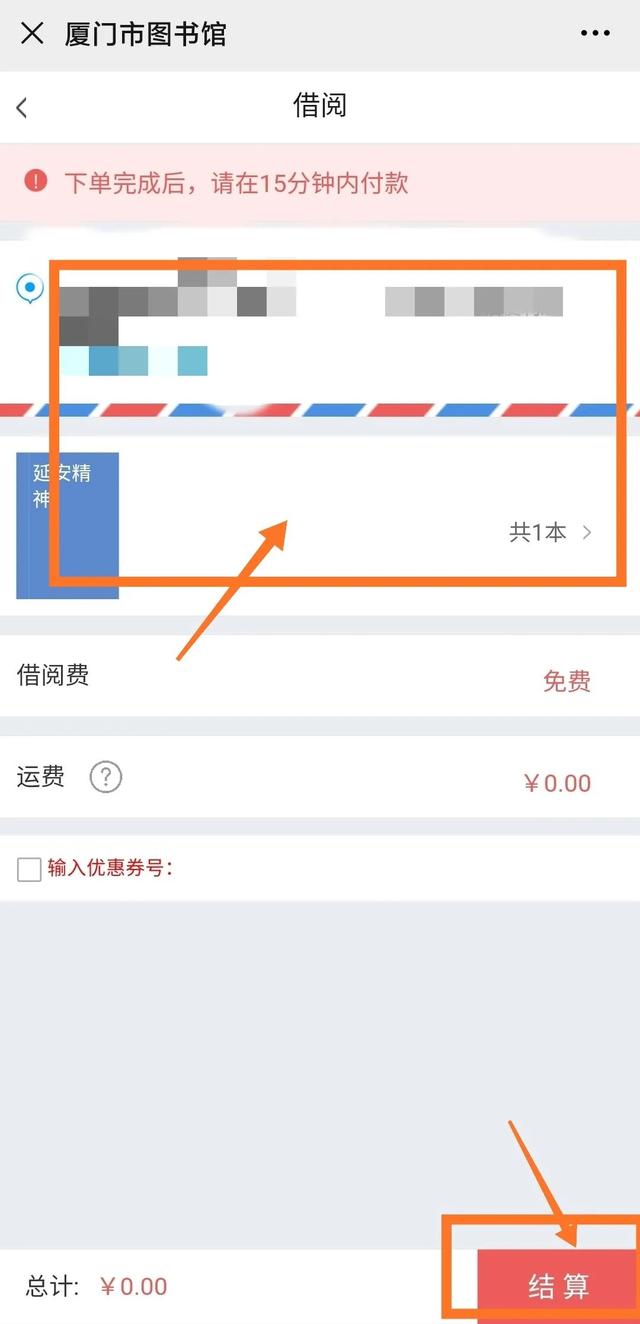Open the 共1本 book list
The height and width of the screenshot is (1324, 640).
tap(551, 532)
